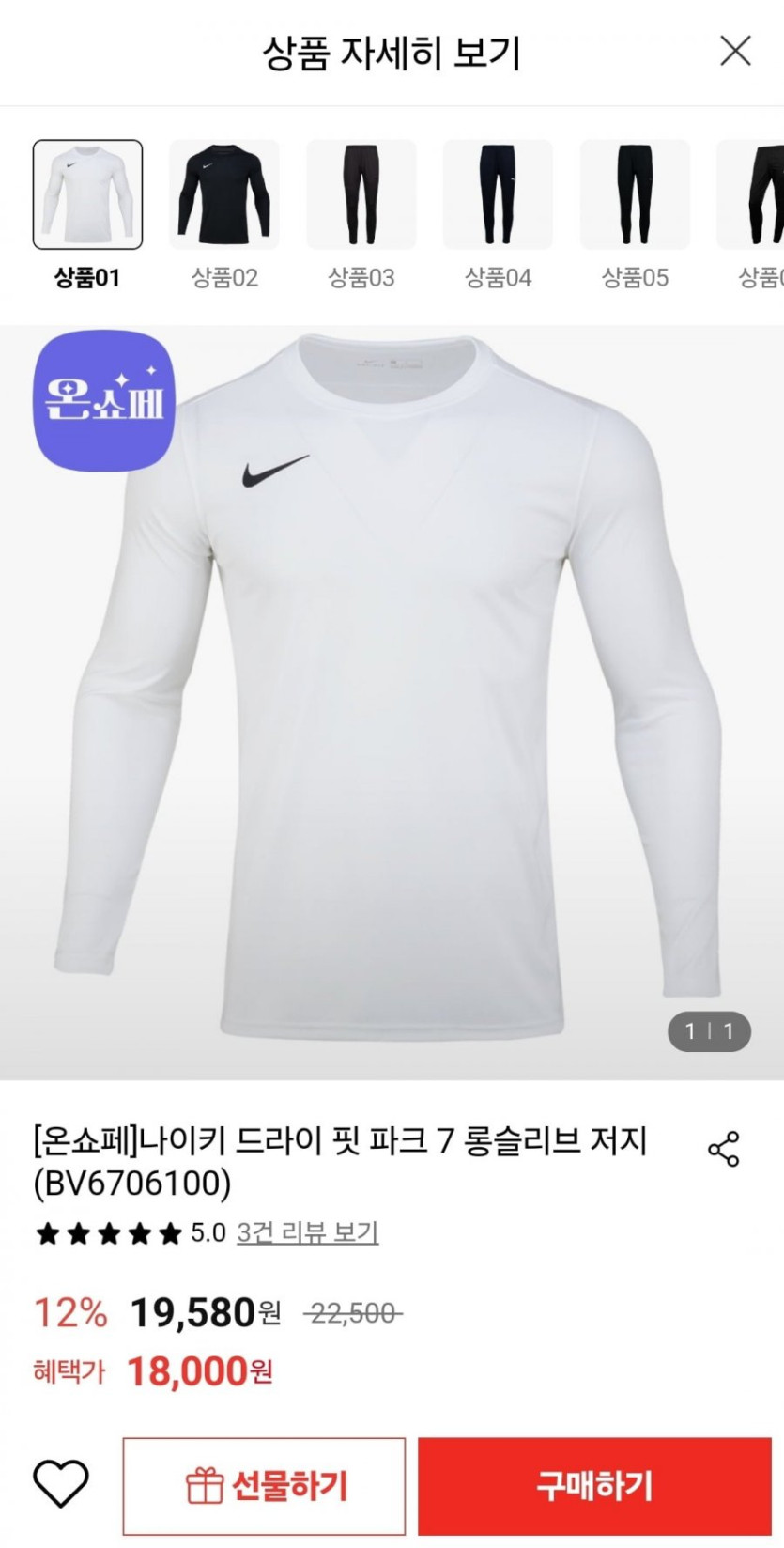This screenshot has height=1548, width=784.
Task: Share this Nike product
Action: click(723, 1149)
